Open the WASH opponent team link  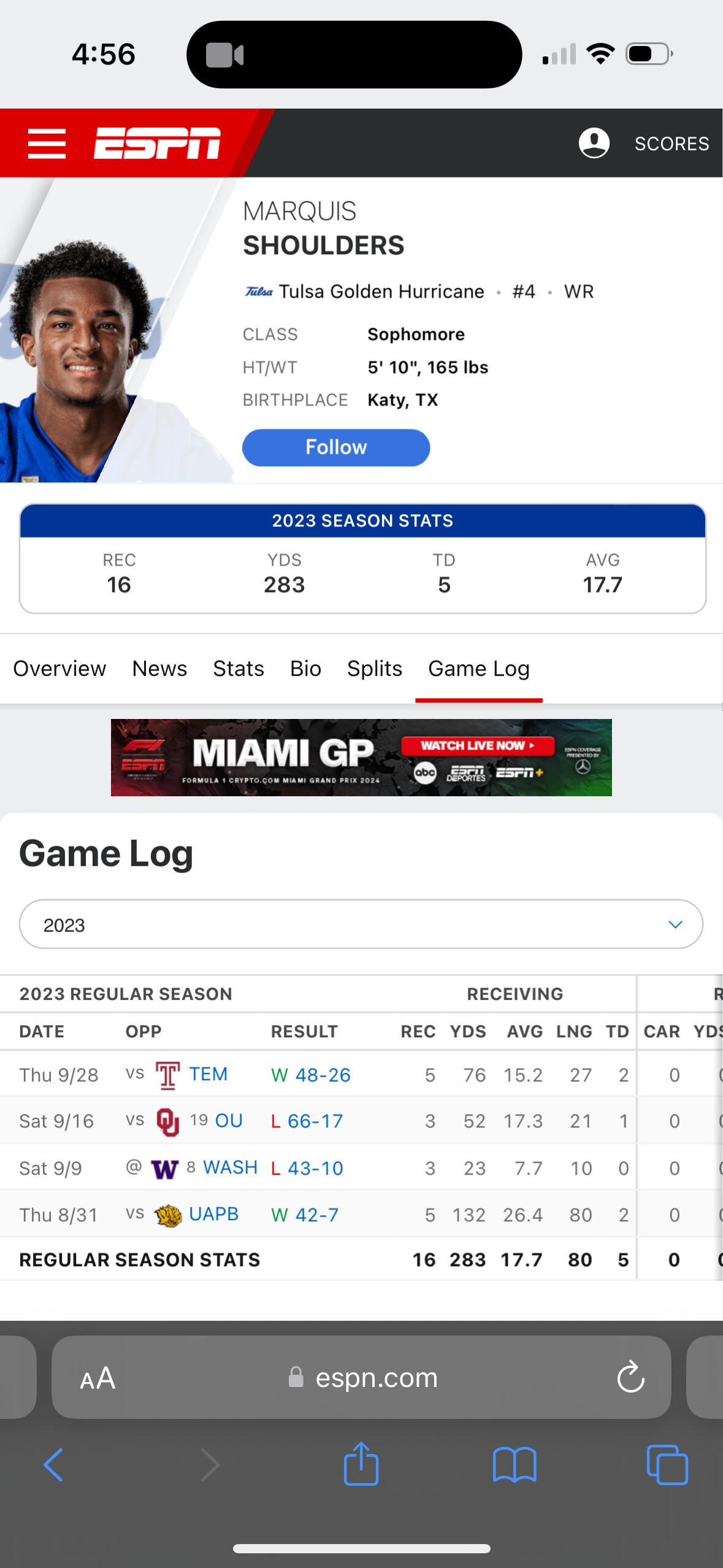pos(230,1167)
